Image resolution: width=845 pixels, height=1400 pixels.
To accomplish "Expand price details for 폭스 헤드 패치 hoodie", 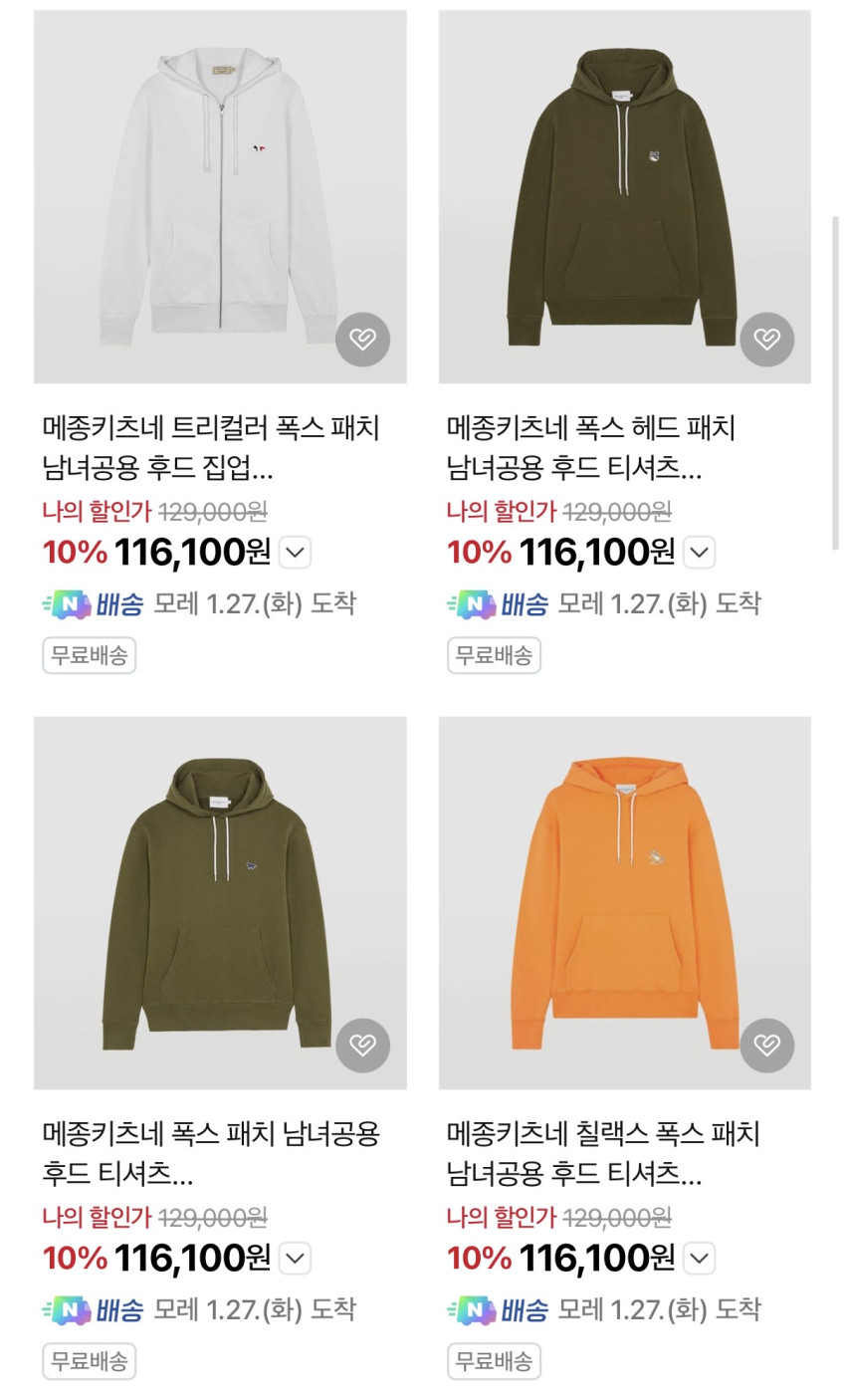I will point(700,552).
